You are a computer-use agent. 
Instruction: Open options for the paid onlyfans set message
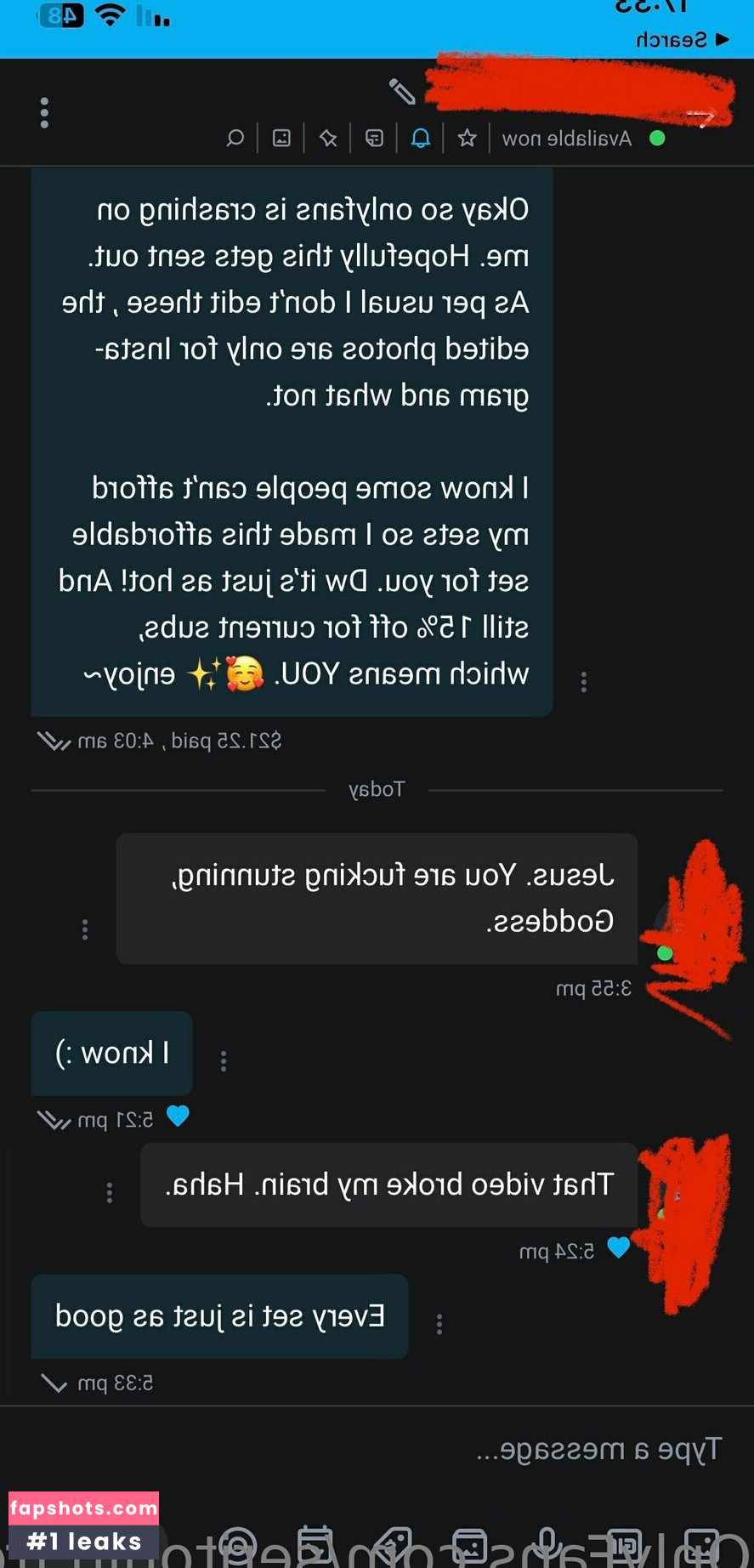(584, 681)
